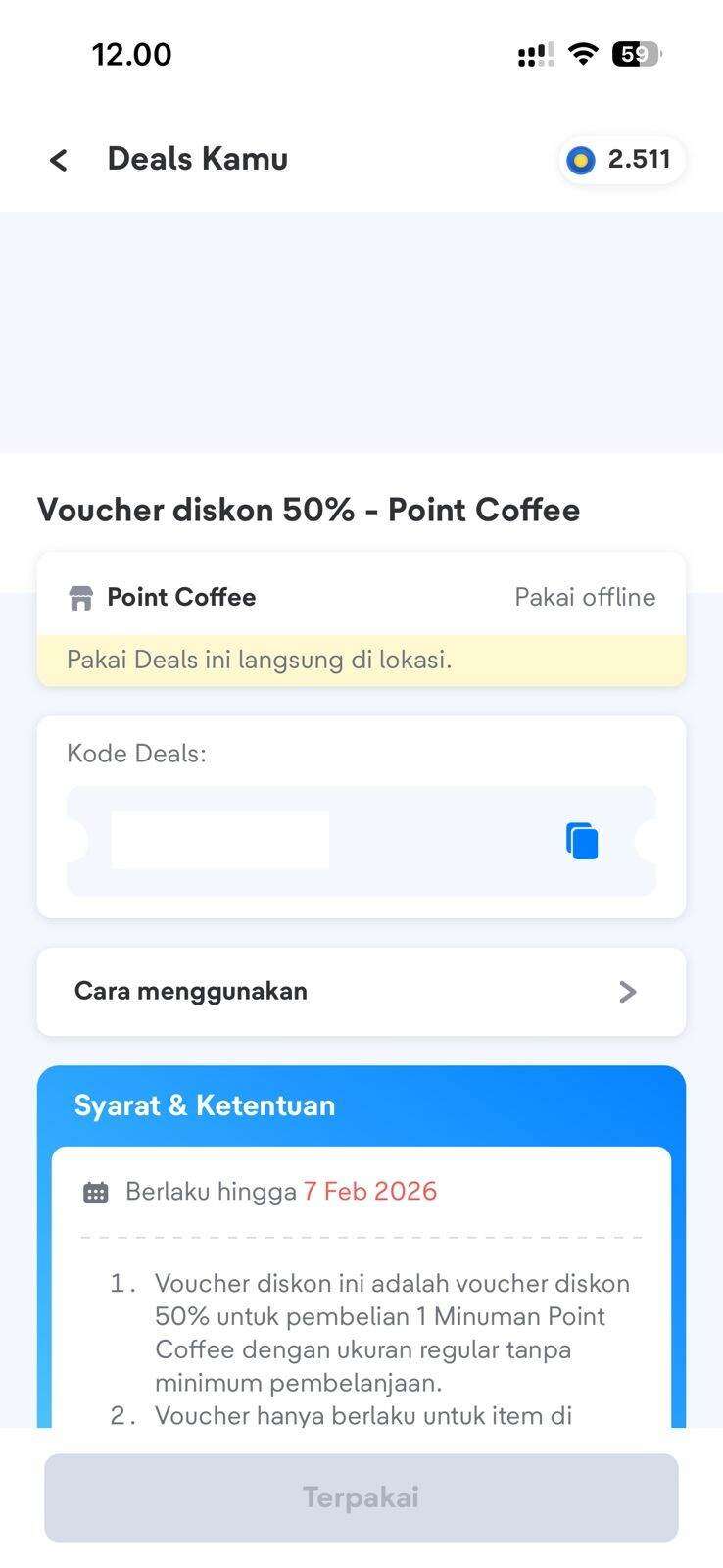Tap the coin icon beside 2.511 points

[581, 160]
